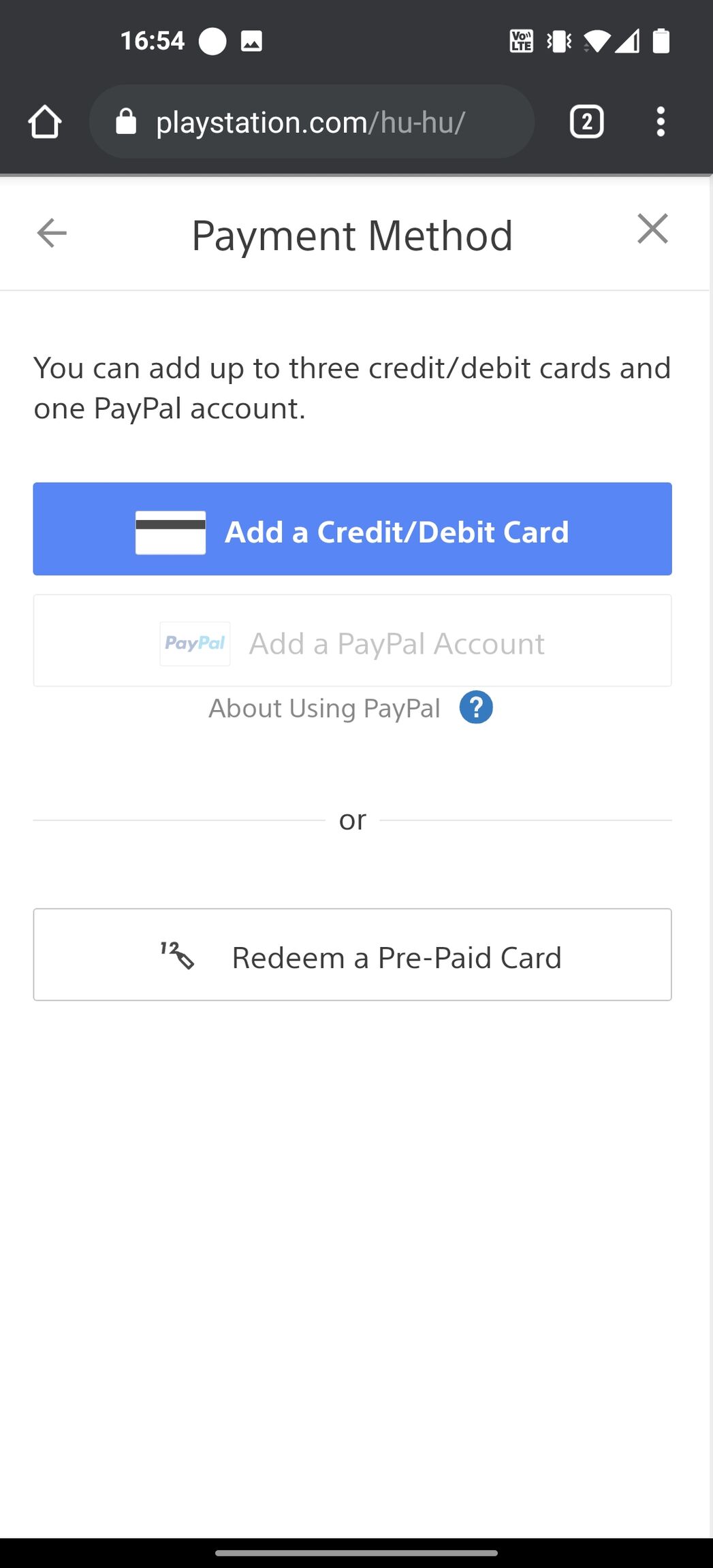Image resolution: width=713 pixels, height=1568 pixels.
Task: Open the browser home page
Action: pos(45,122)
